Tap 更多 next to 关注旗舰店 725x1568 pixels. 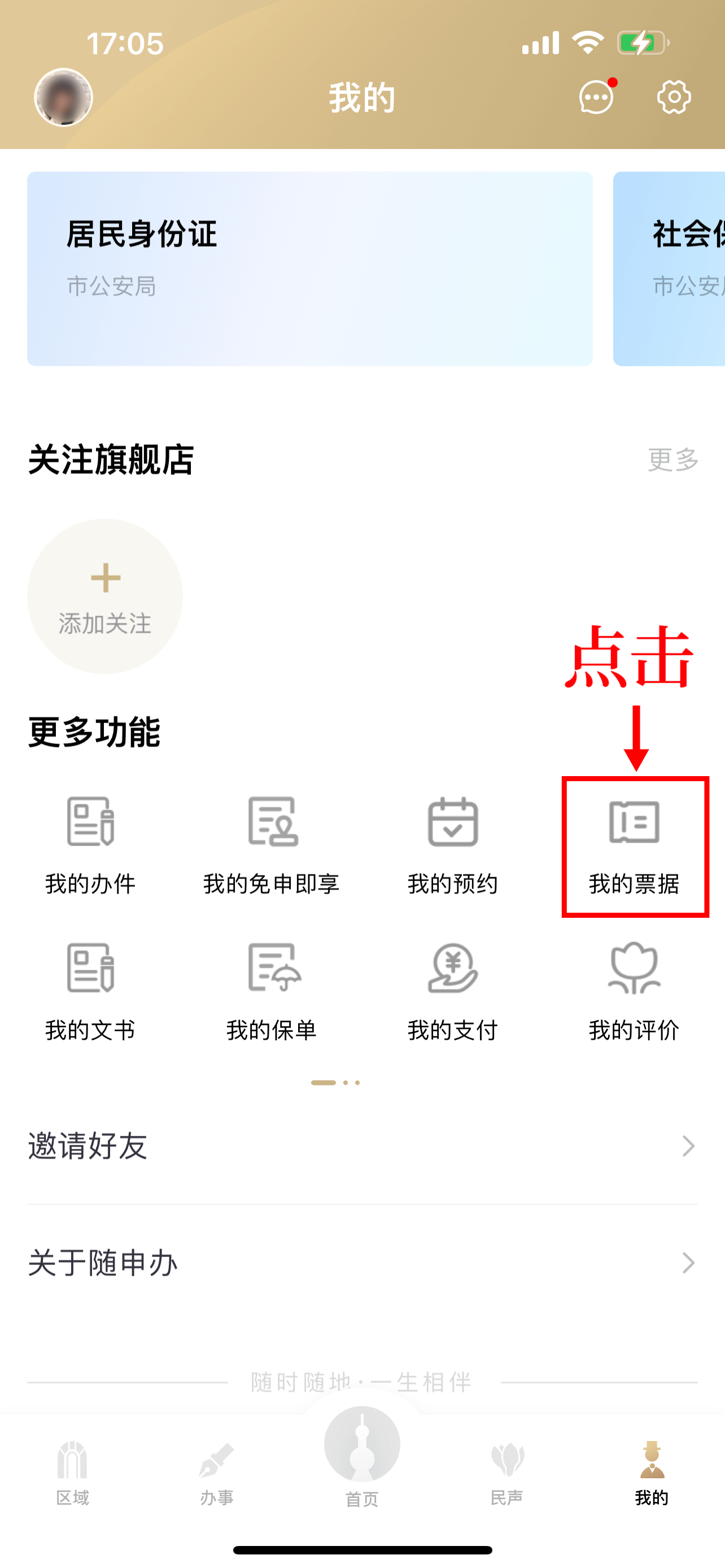point(672,459)
